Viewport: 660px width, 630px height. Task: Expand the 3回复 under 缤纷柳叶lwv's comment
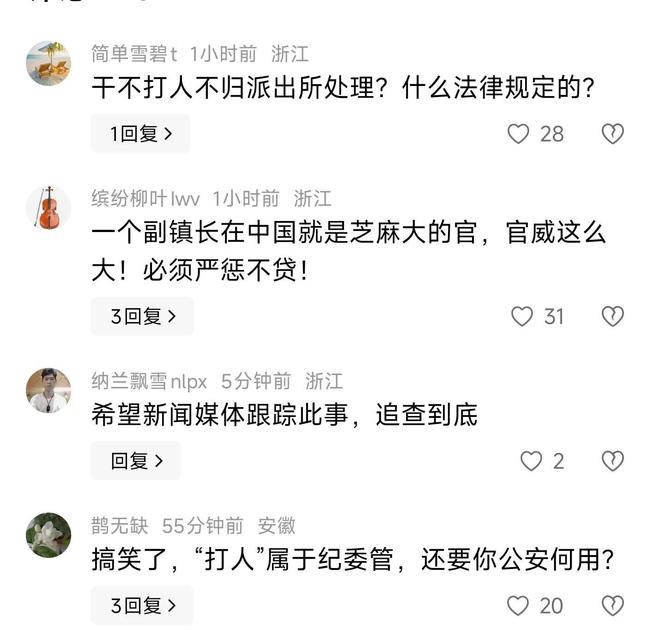pyautogui.click(x=142, y=316)
